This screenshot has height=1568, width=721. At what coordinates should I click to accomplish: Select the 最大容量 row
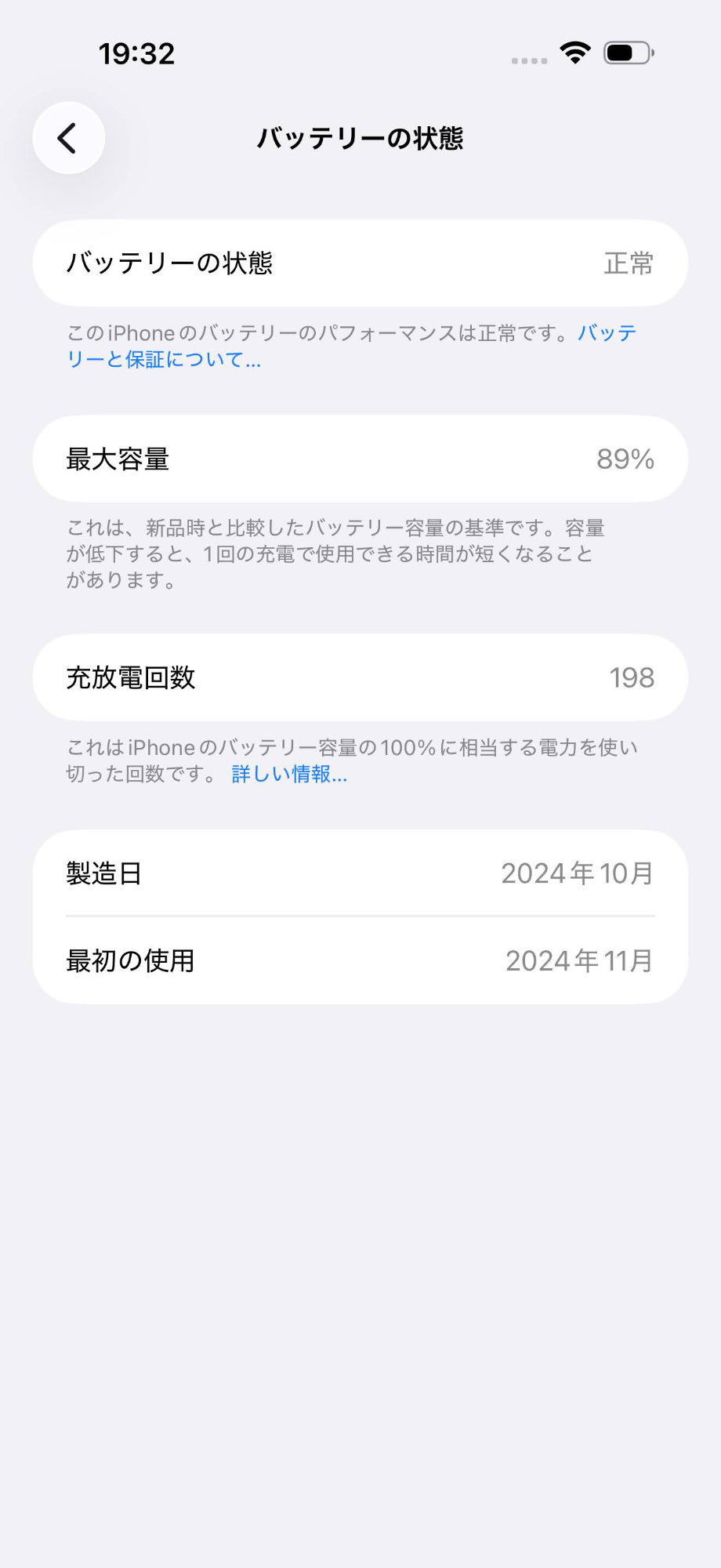pos(360,459)
